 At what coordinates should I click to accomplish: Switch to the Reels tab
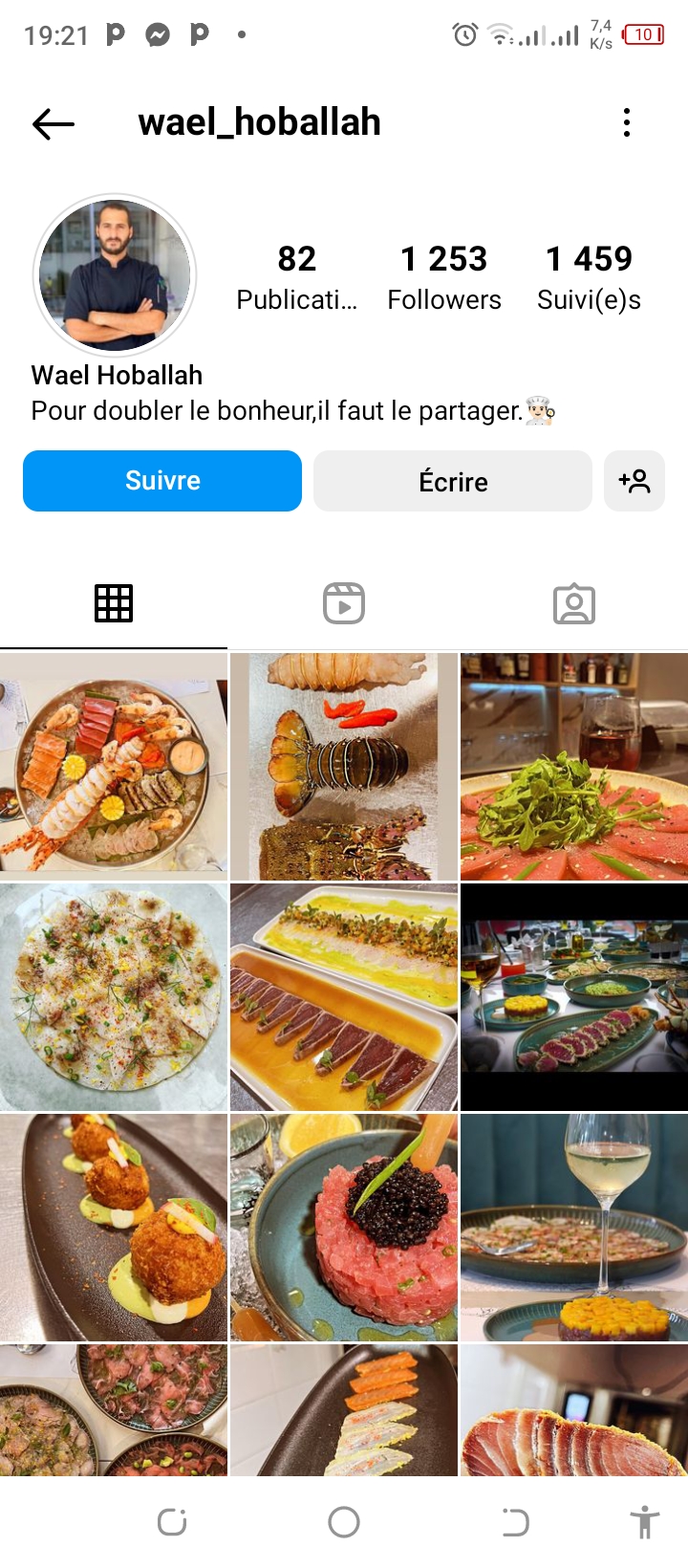(344, 604)
